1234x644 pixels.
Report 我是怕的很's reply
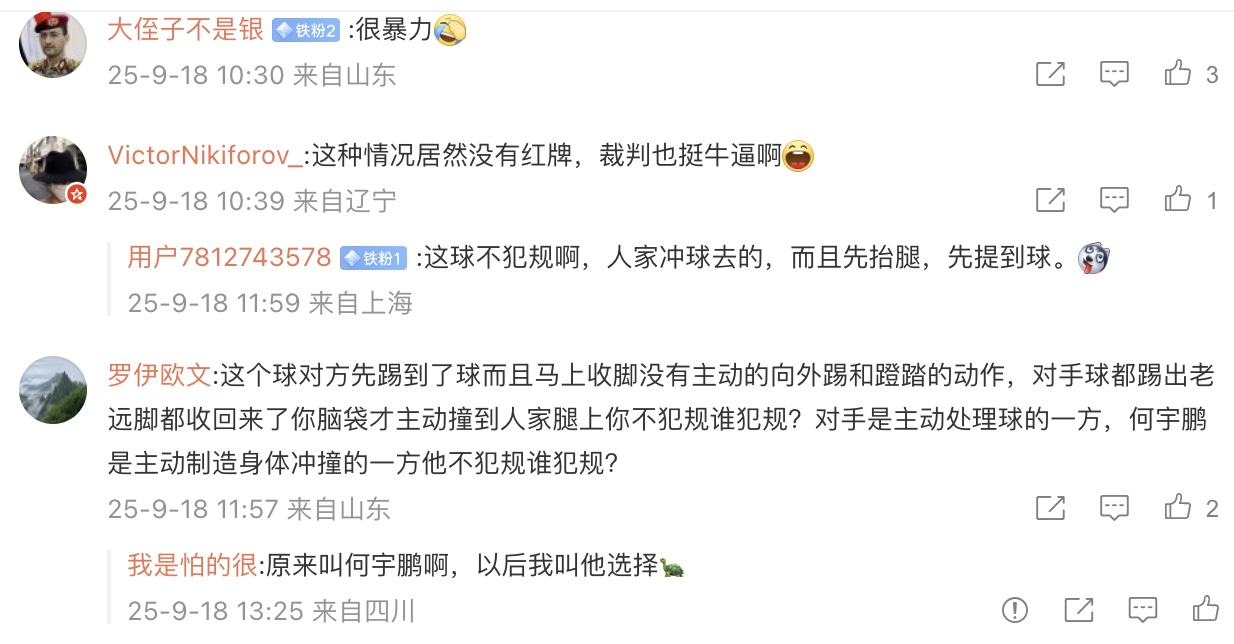click(x=1014, y=609)
